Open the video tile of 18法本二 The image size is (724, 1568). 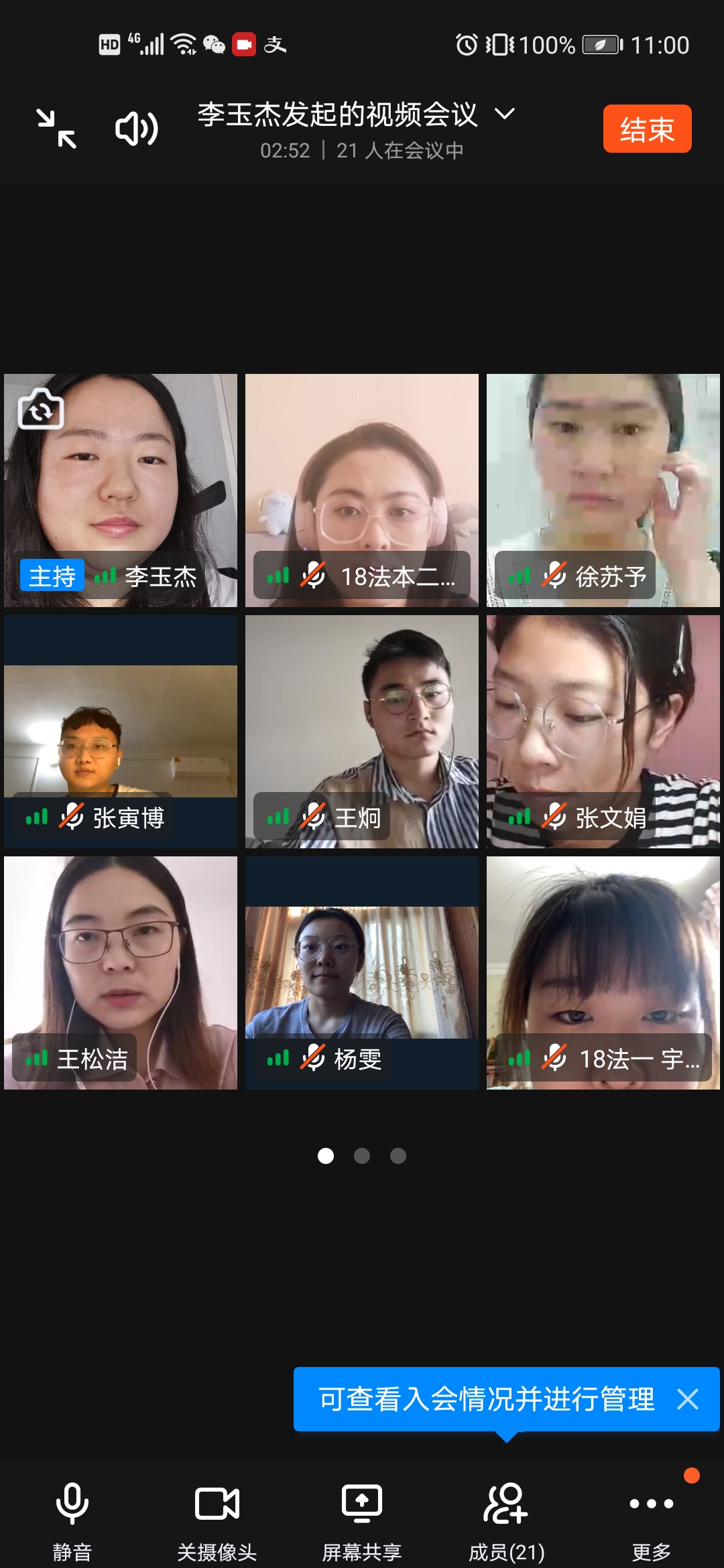(362, 491)
